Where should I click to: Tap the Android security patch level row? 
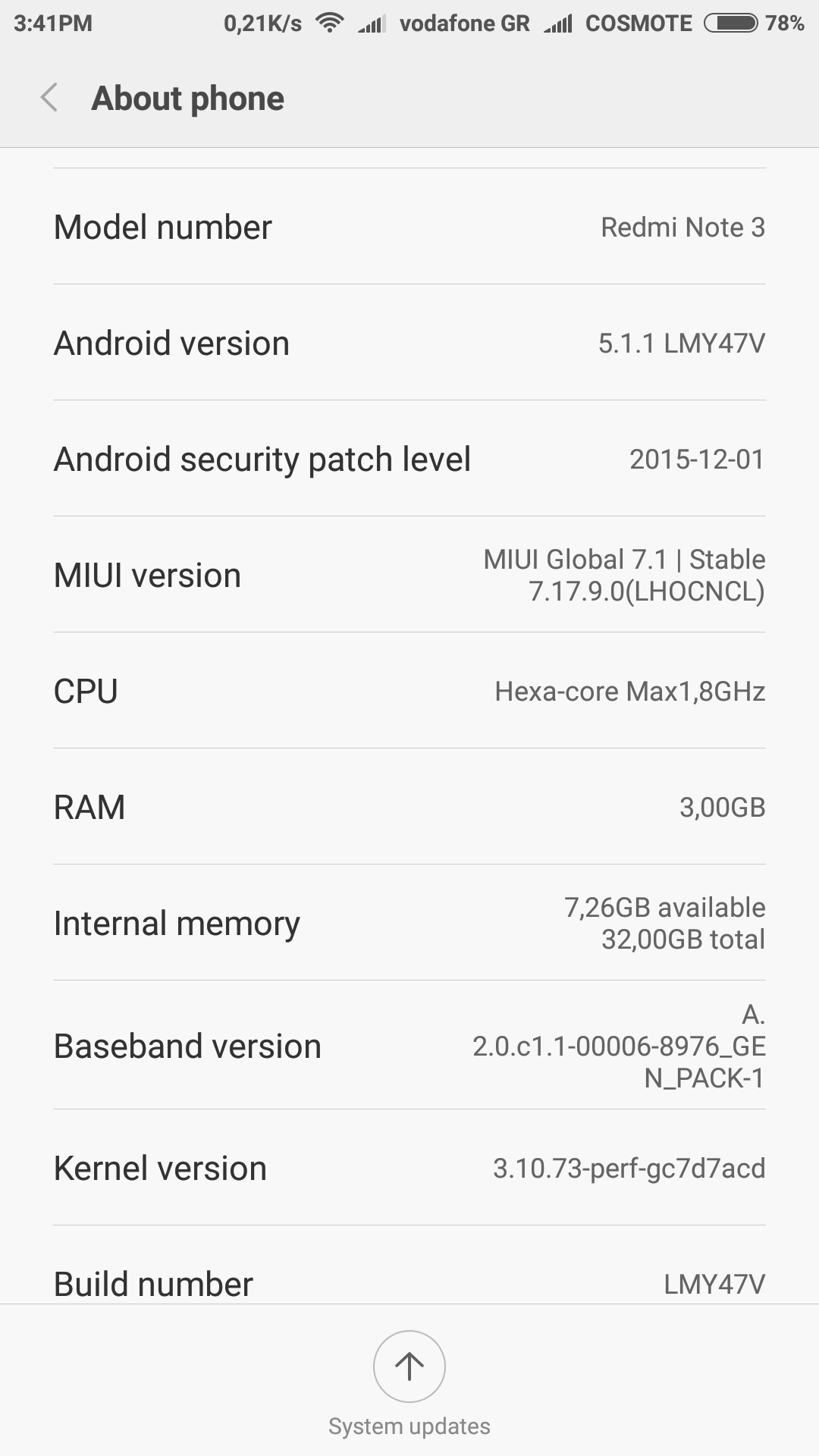409,459
